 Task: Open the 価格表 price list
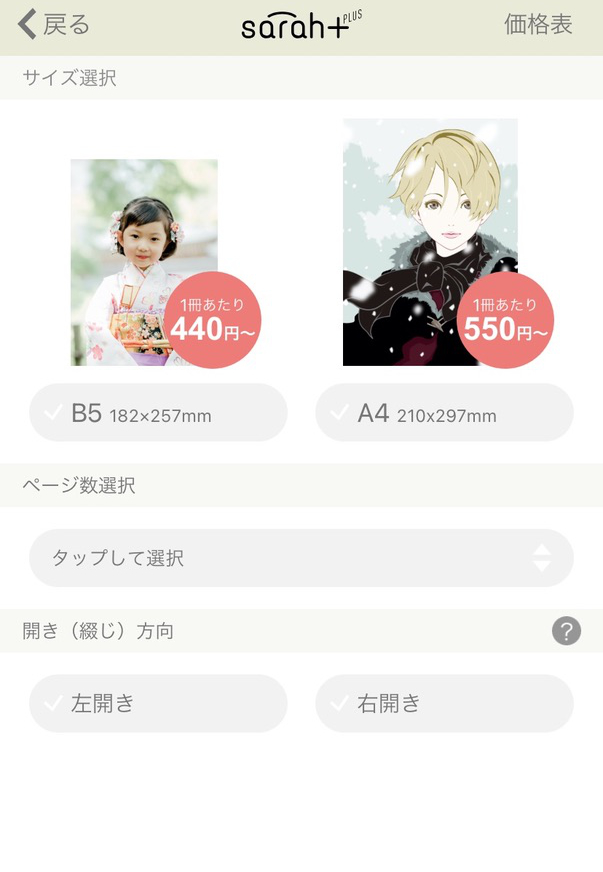(x=538, y=25)
